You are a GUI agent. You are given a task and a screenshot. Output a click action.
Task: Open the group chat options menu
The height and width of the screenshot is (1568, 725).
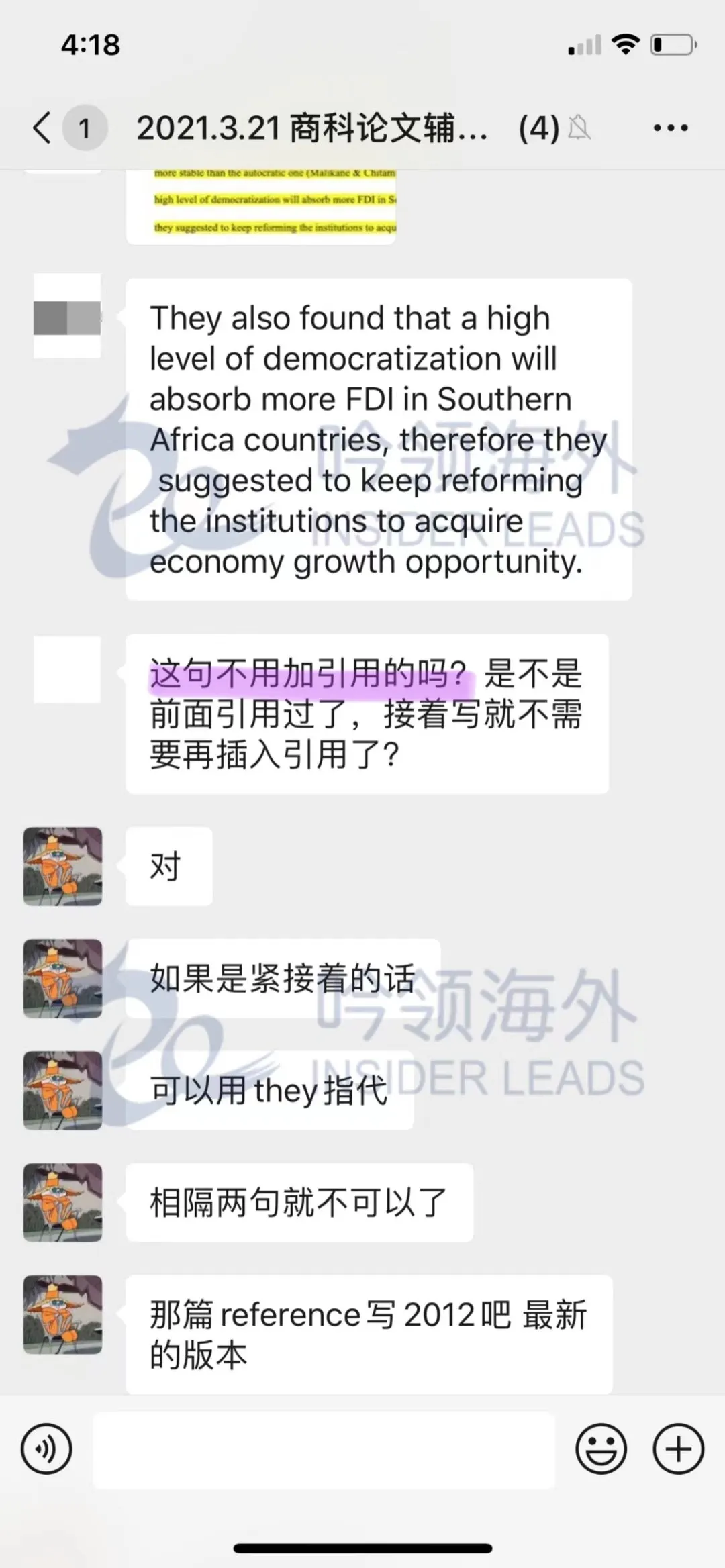click(671, 128)
